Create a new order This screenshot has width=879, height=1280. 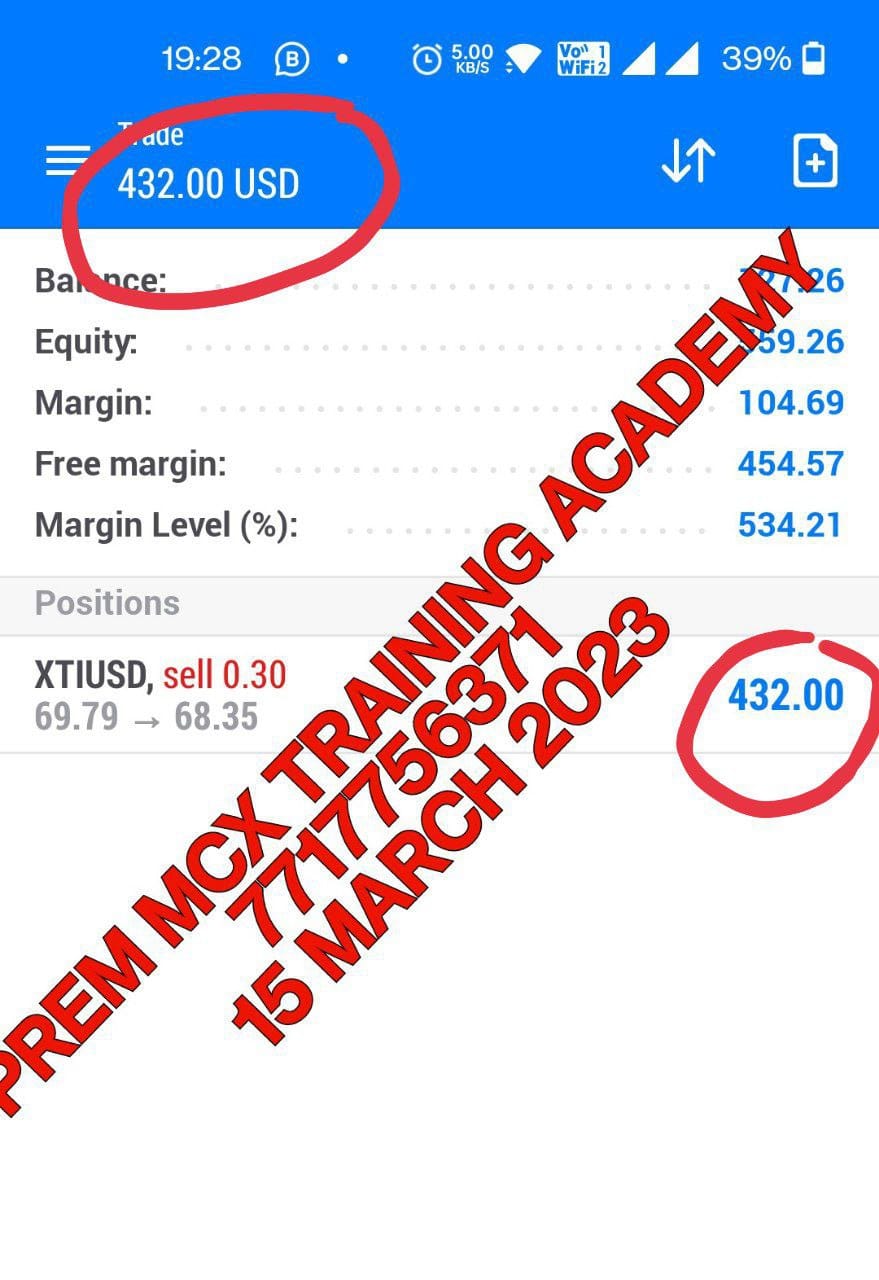pyautogui.click(x=814, y=161)
